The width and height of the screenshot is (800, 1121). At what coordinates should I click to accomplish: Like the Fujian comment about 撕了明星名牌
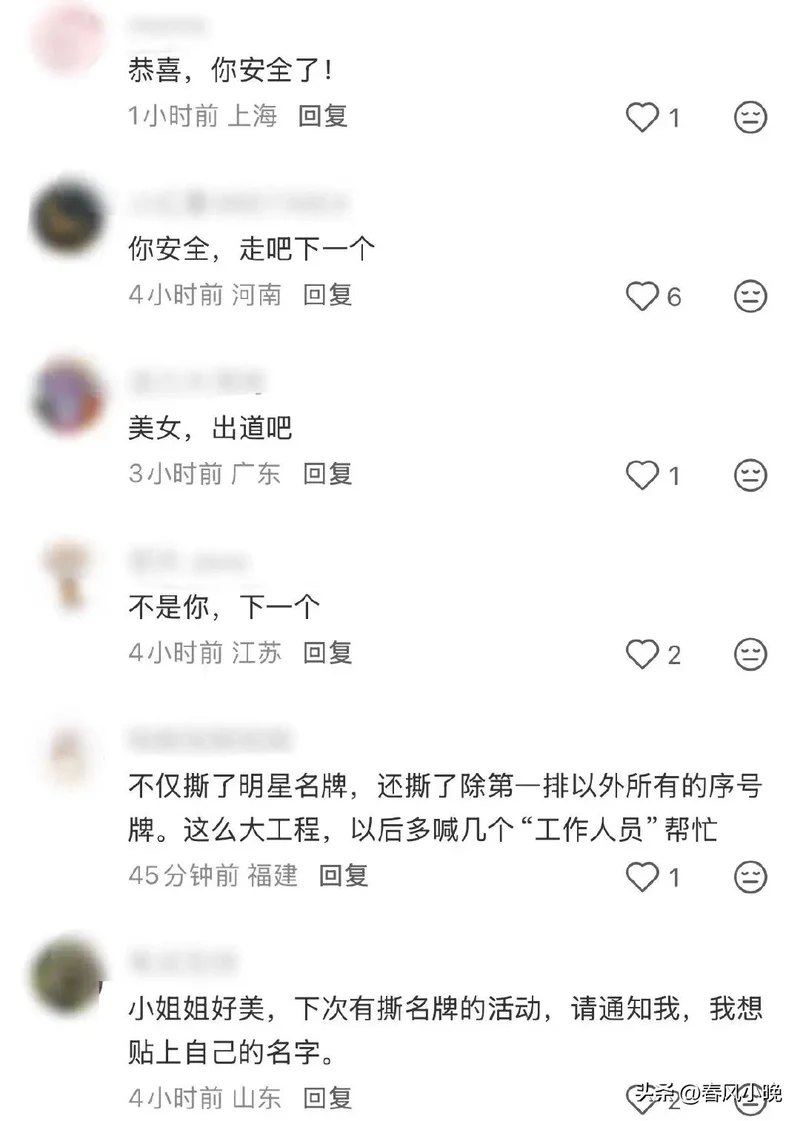click(643, 877)
